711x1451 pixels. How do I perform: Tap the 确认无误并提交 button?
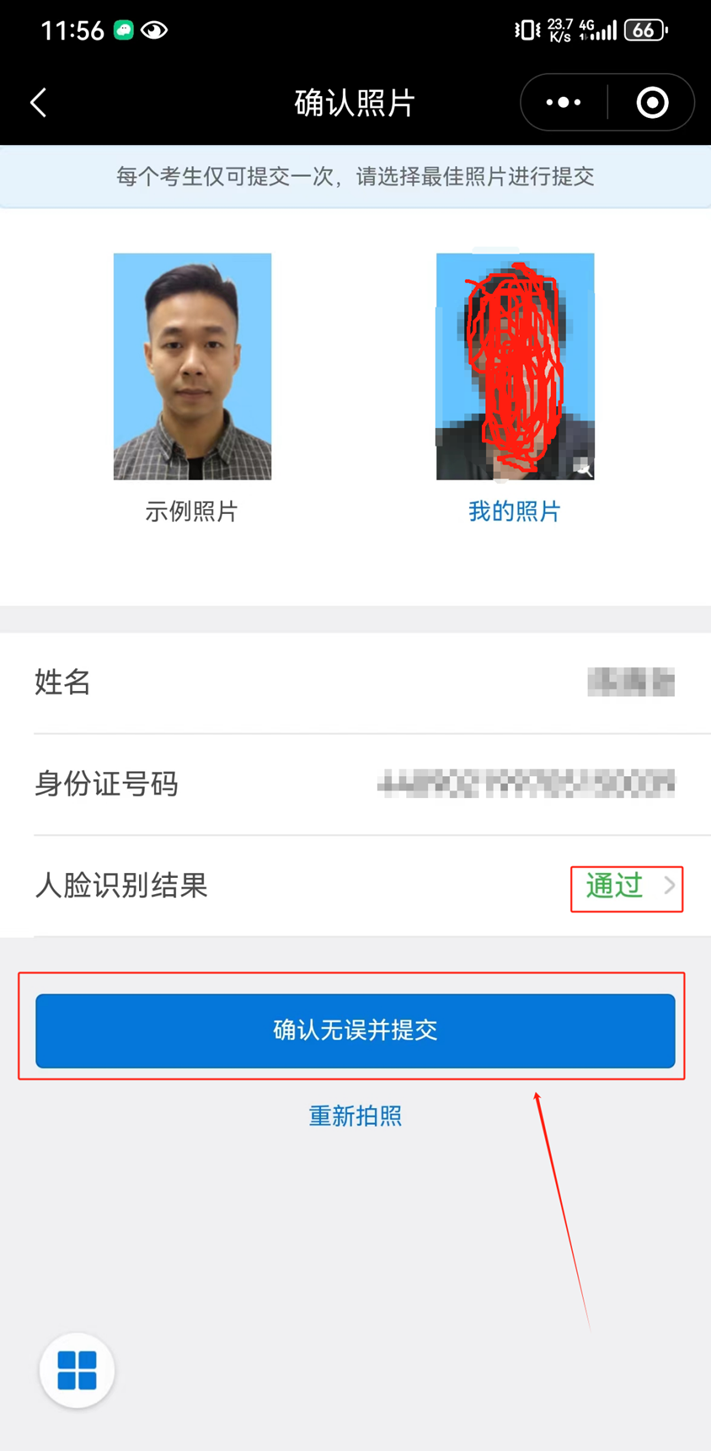coord(355,1030)
